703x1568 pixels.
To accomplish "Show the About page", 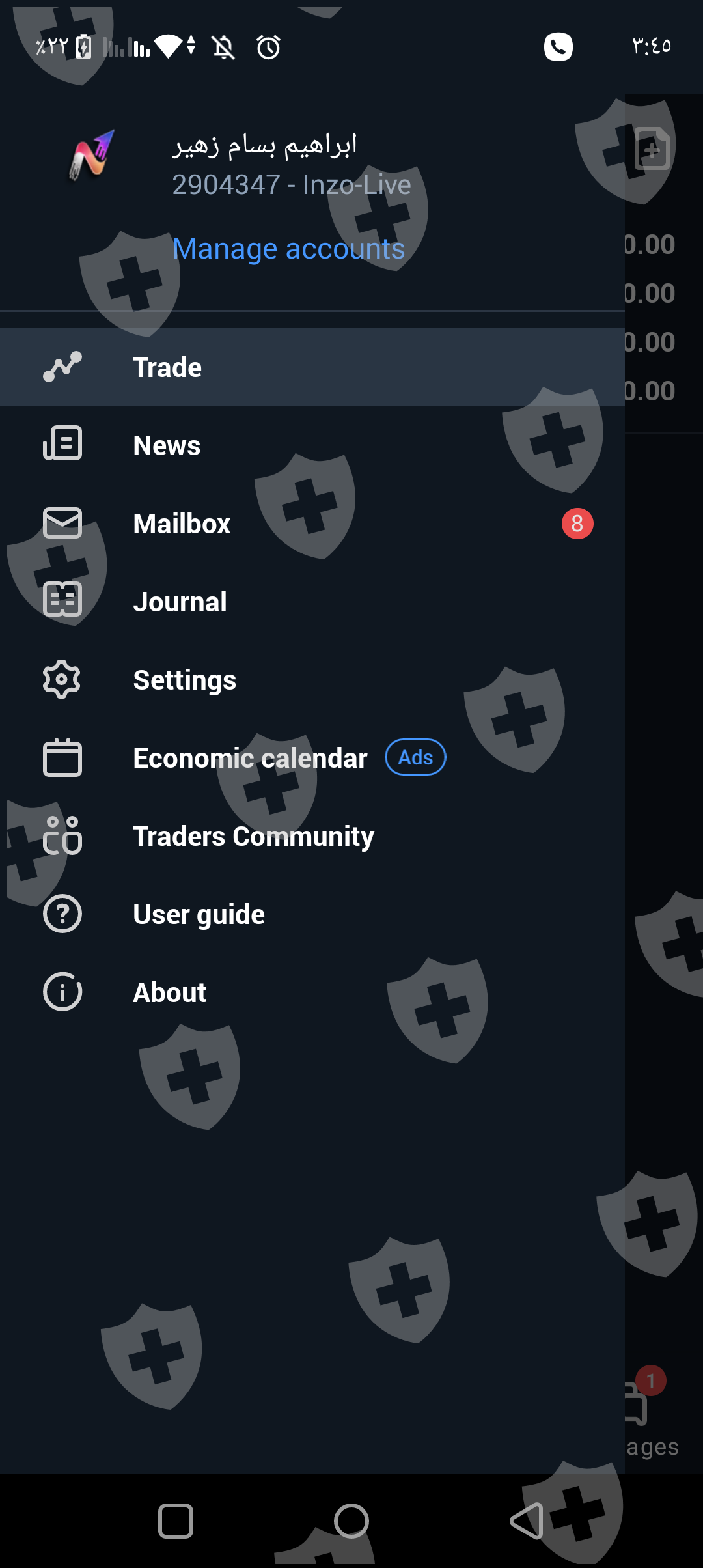I will 169,992.
